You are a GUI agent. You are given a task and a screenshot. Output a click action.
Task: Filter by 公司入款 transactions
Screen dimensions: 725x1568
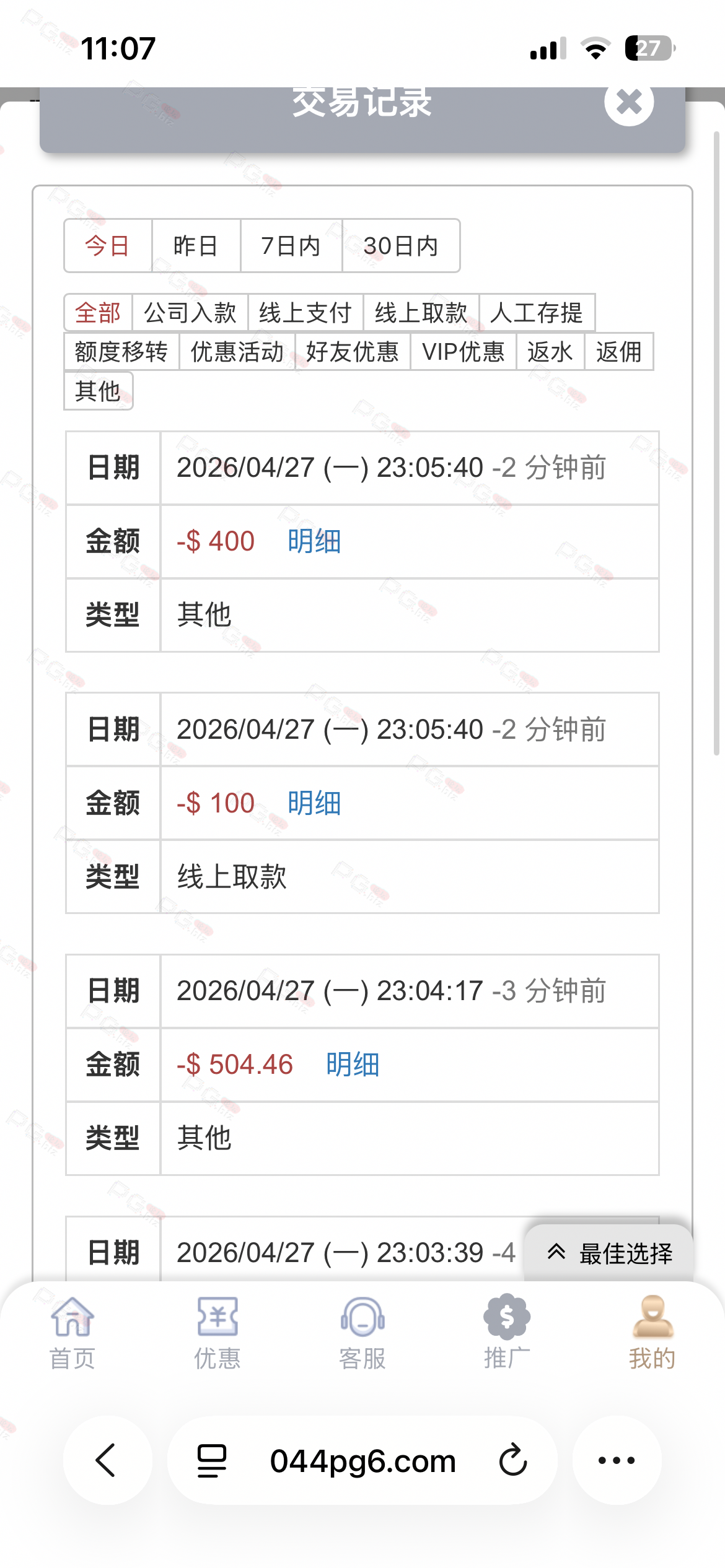click(x=190, y=313)
